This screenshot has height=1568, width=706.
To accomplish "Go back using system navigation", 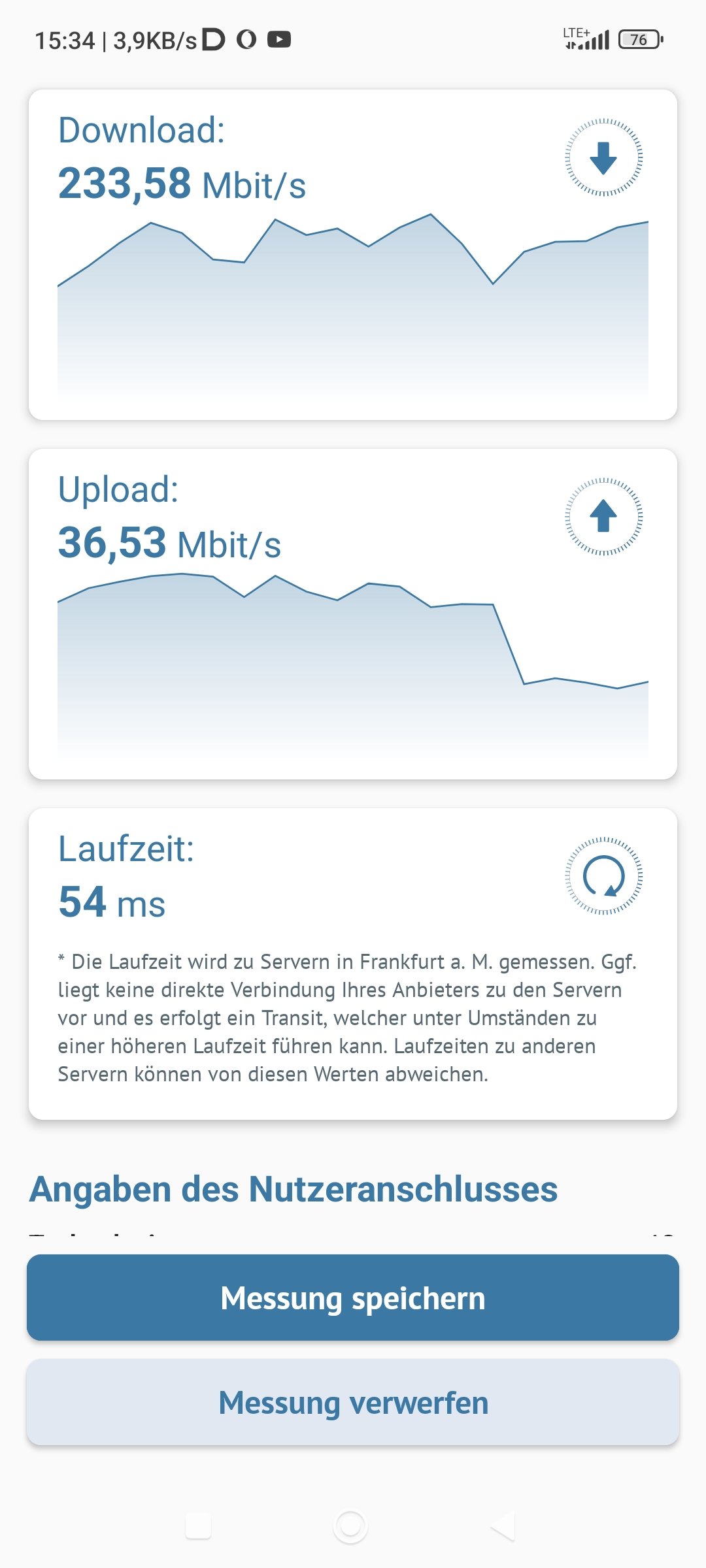I will [503, 1526].
